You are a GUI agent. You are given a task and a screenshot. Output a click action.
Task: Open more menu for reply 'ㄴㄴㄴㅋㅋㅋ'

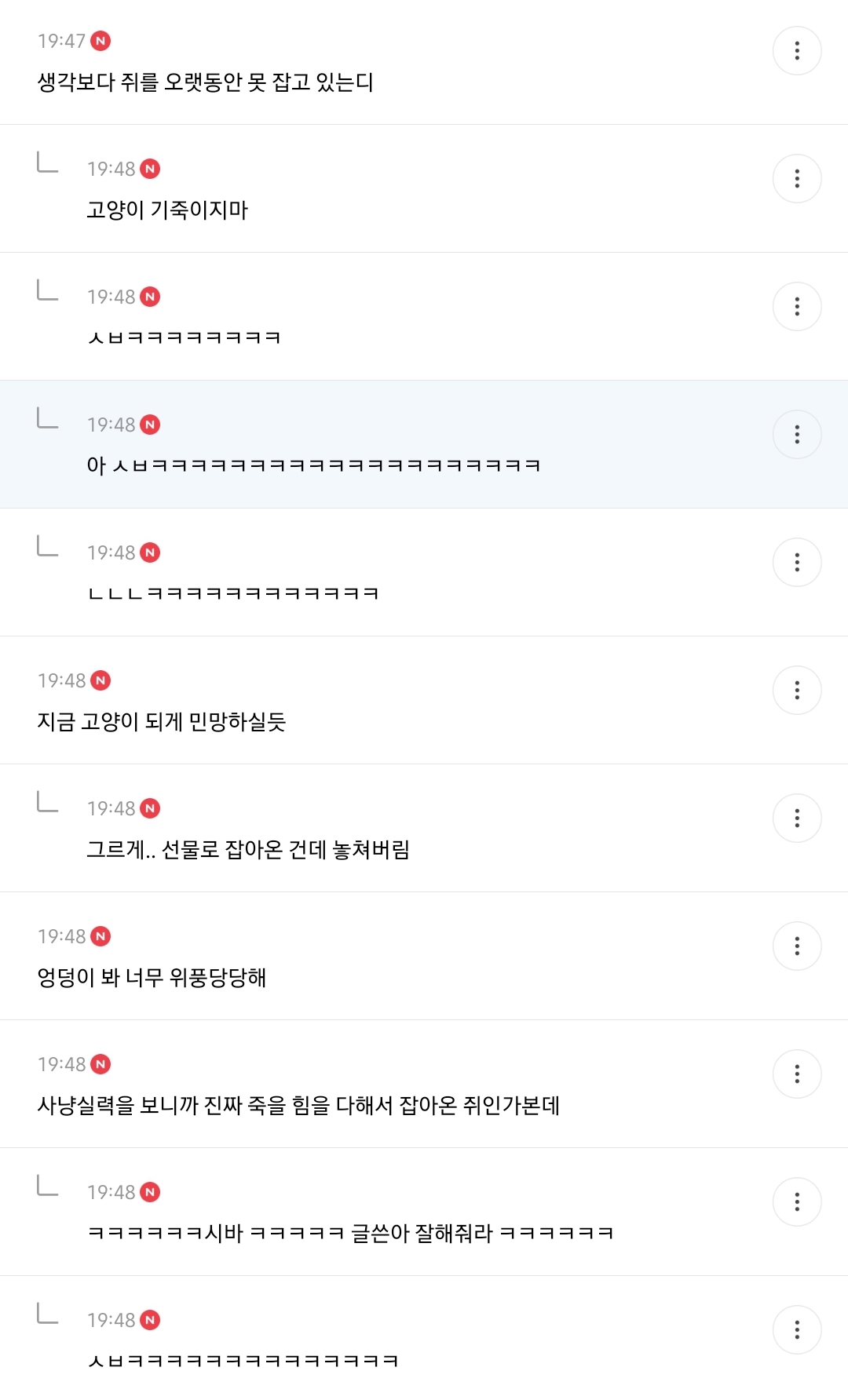797,563
